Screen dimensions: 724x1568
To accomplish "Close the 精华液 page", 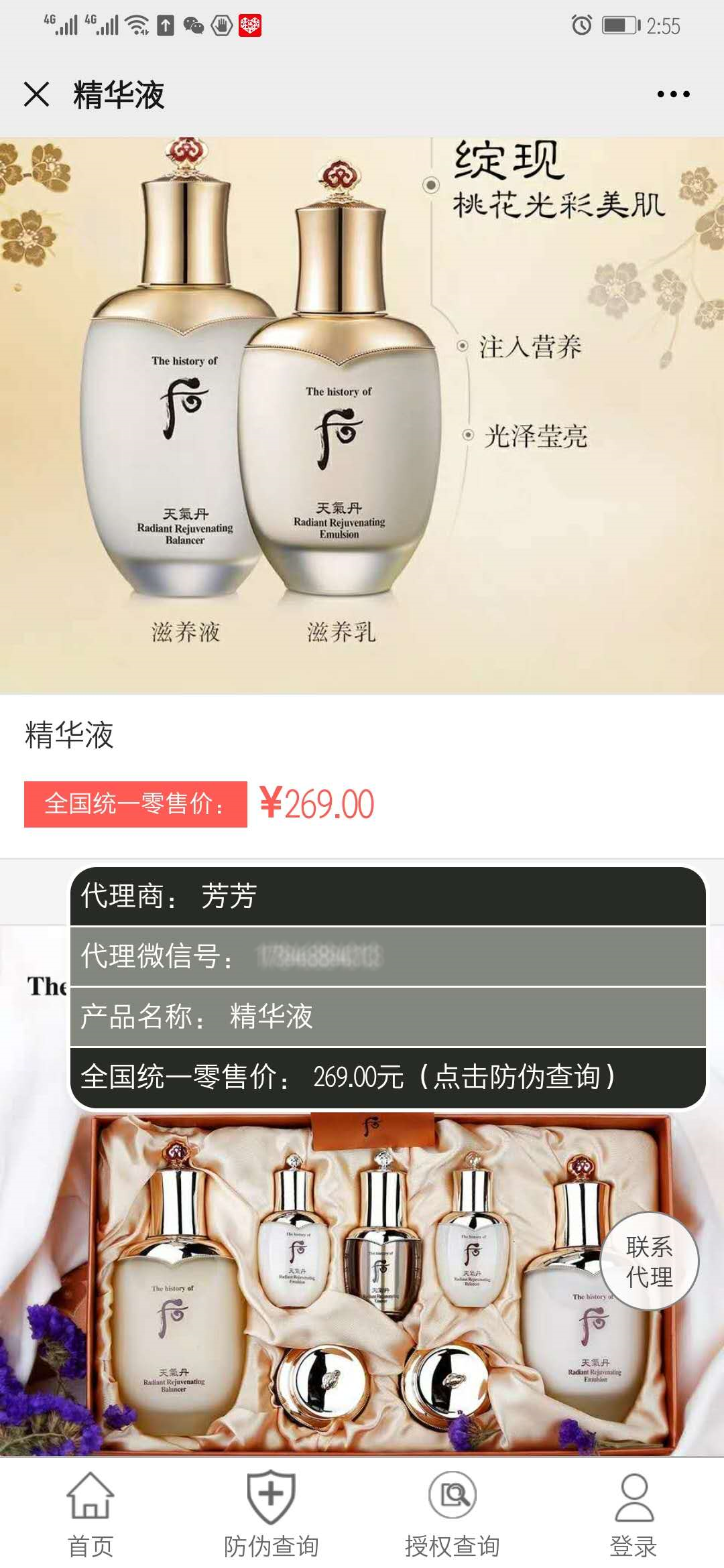I will tap(36, 94).
